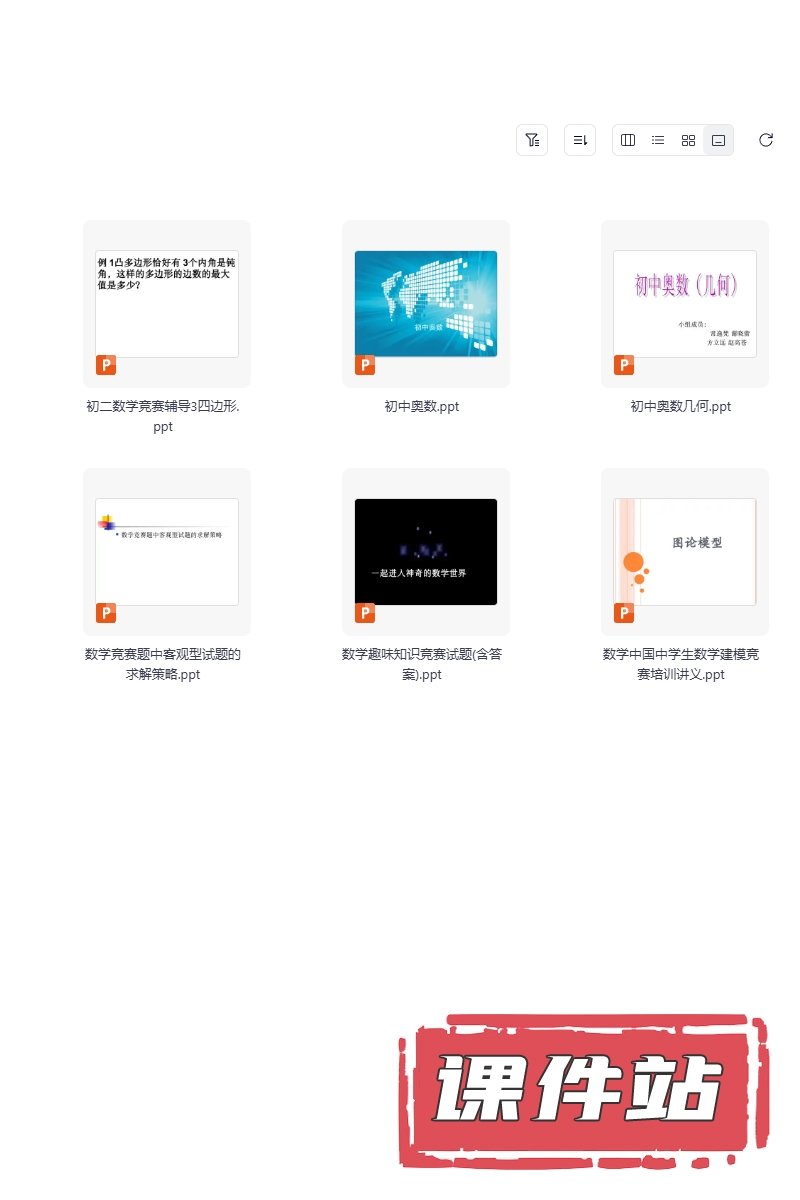Screen dimensions: 800x1200
Task: Open 数学中国中学生数学建模竞赛培训讲义.ppt
Action: click(x=685, y=552)
